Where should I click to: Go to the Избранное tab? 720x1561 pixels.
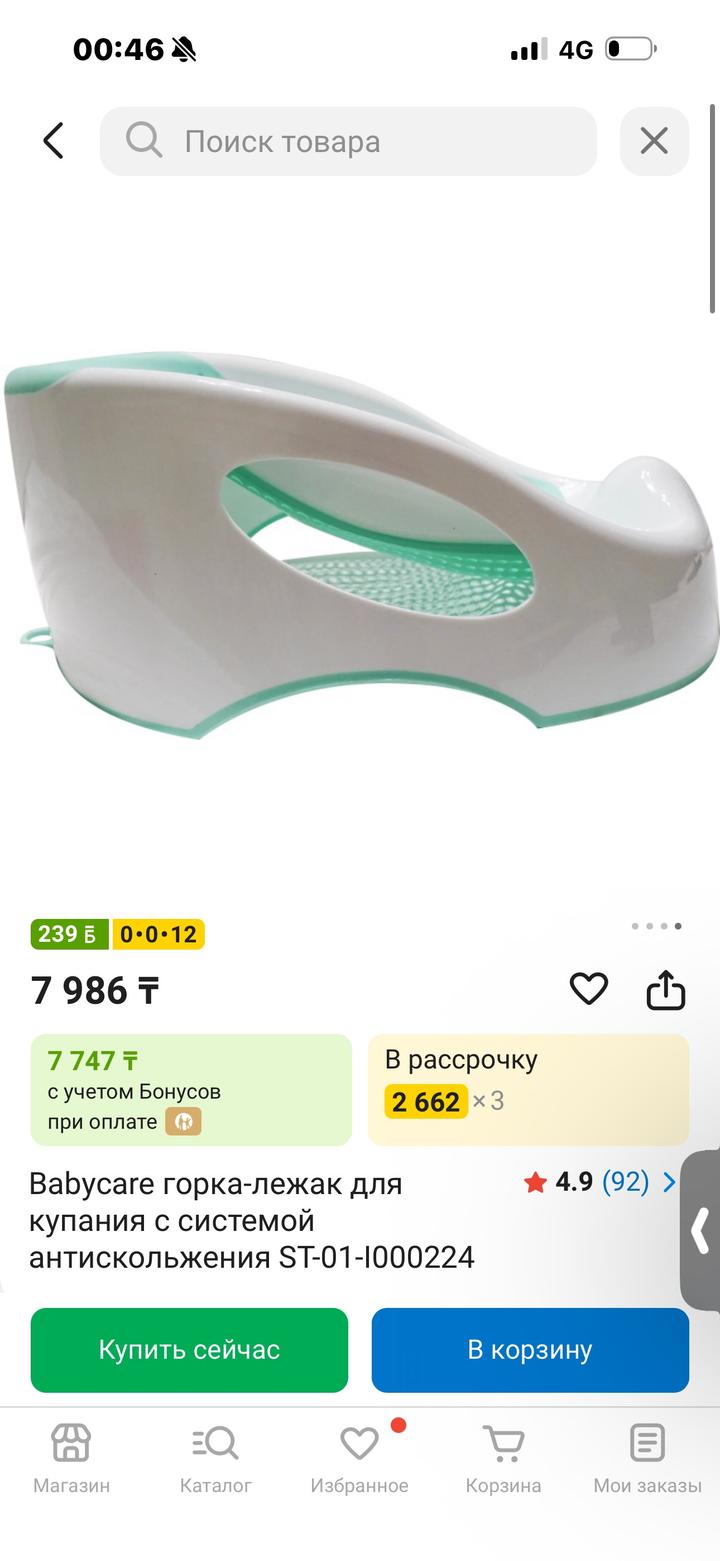coord(359,1459)
